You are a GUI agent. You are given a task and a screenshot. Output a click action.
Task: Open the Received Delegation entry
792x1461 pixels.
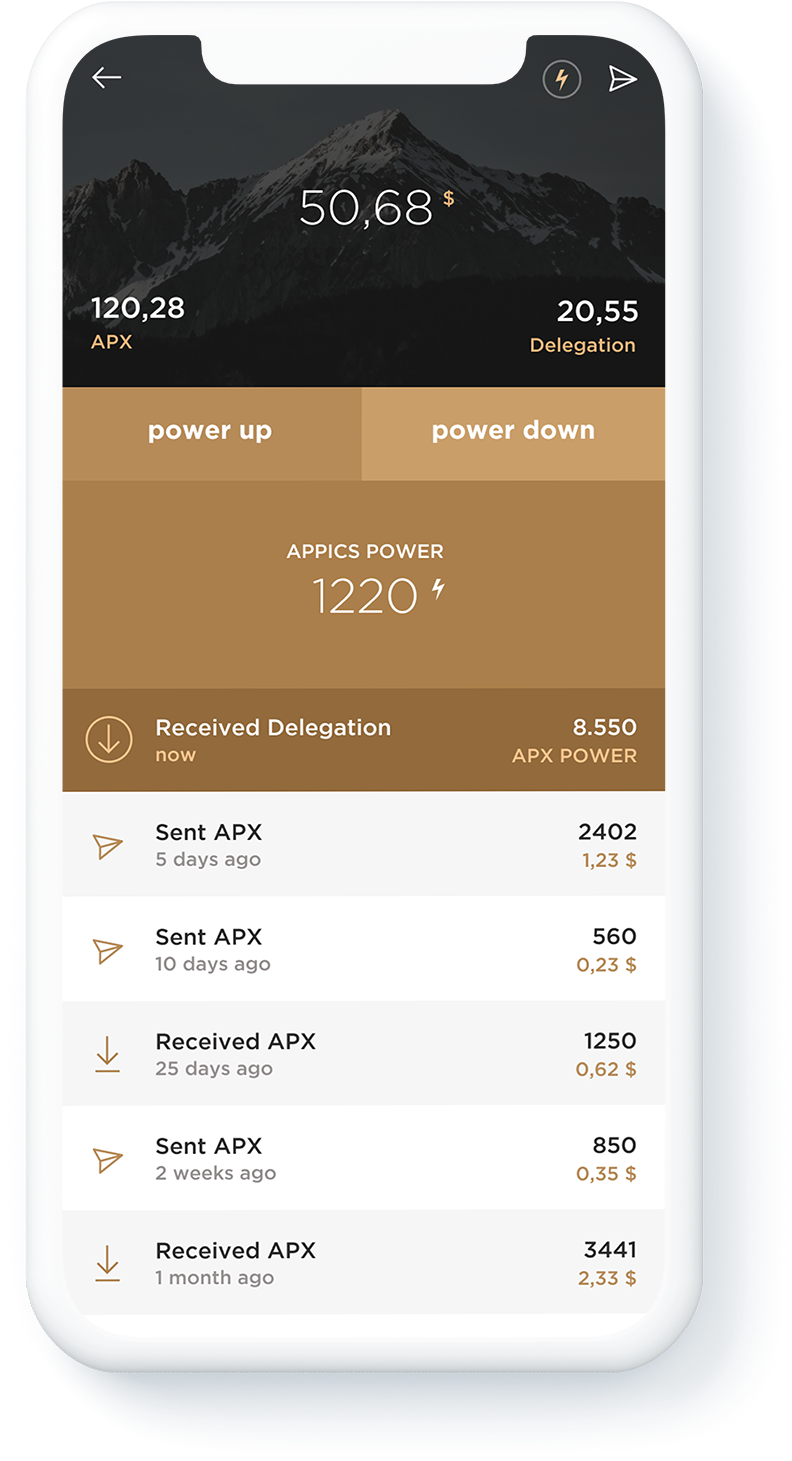363,740
